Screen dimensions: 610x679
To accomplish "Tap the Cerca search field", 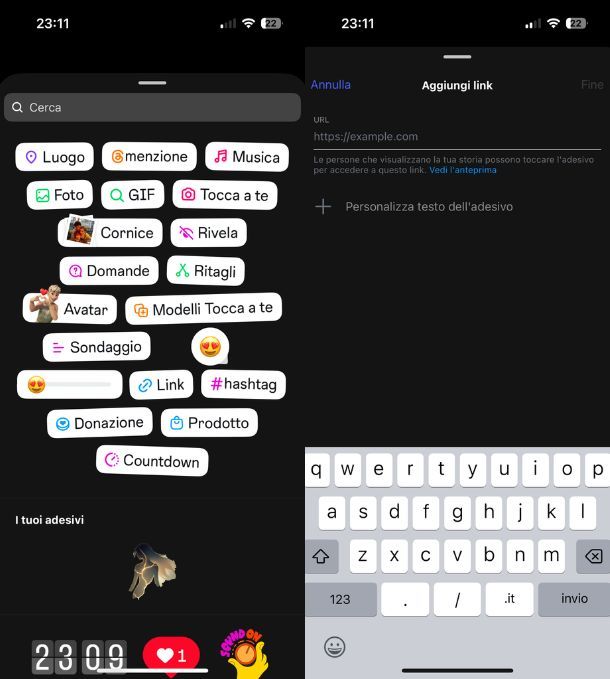I will (152, 107).
